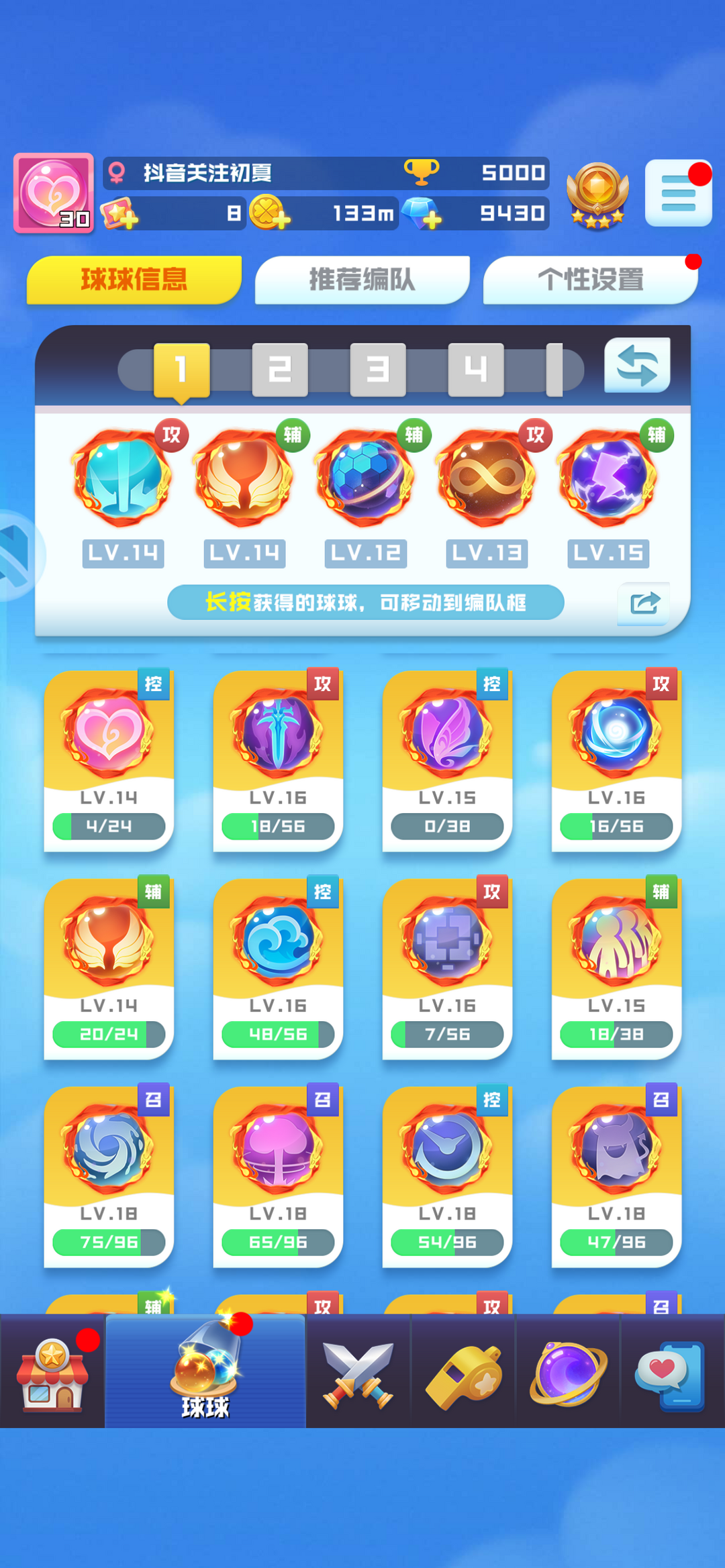Open the menu list icon
The height and width of the screenshot is (1568, 725).
678,194
